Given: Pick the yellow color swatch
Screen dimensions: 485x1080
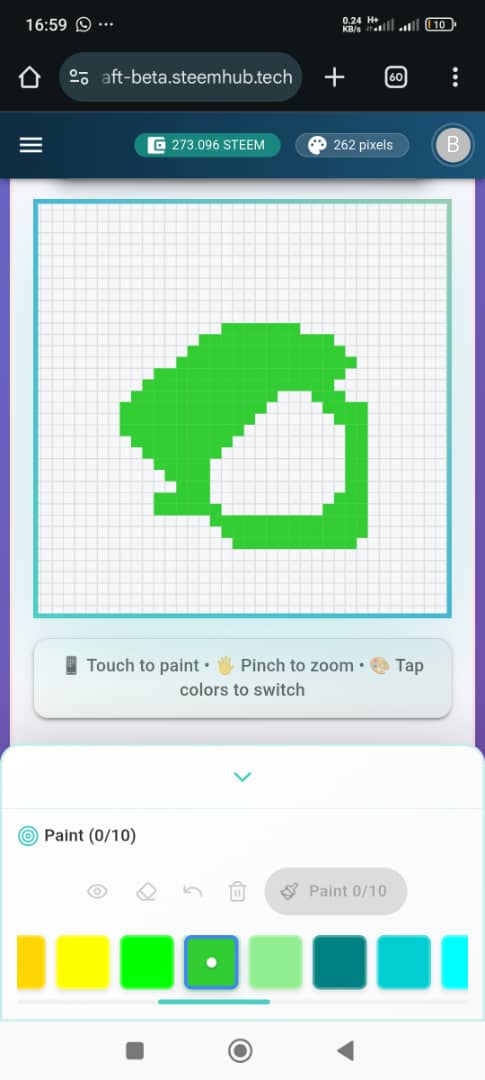Looking at the screenshot, I should (x=83, y=962).
